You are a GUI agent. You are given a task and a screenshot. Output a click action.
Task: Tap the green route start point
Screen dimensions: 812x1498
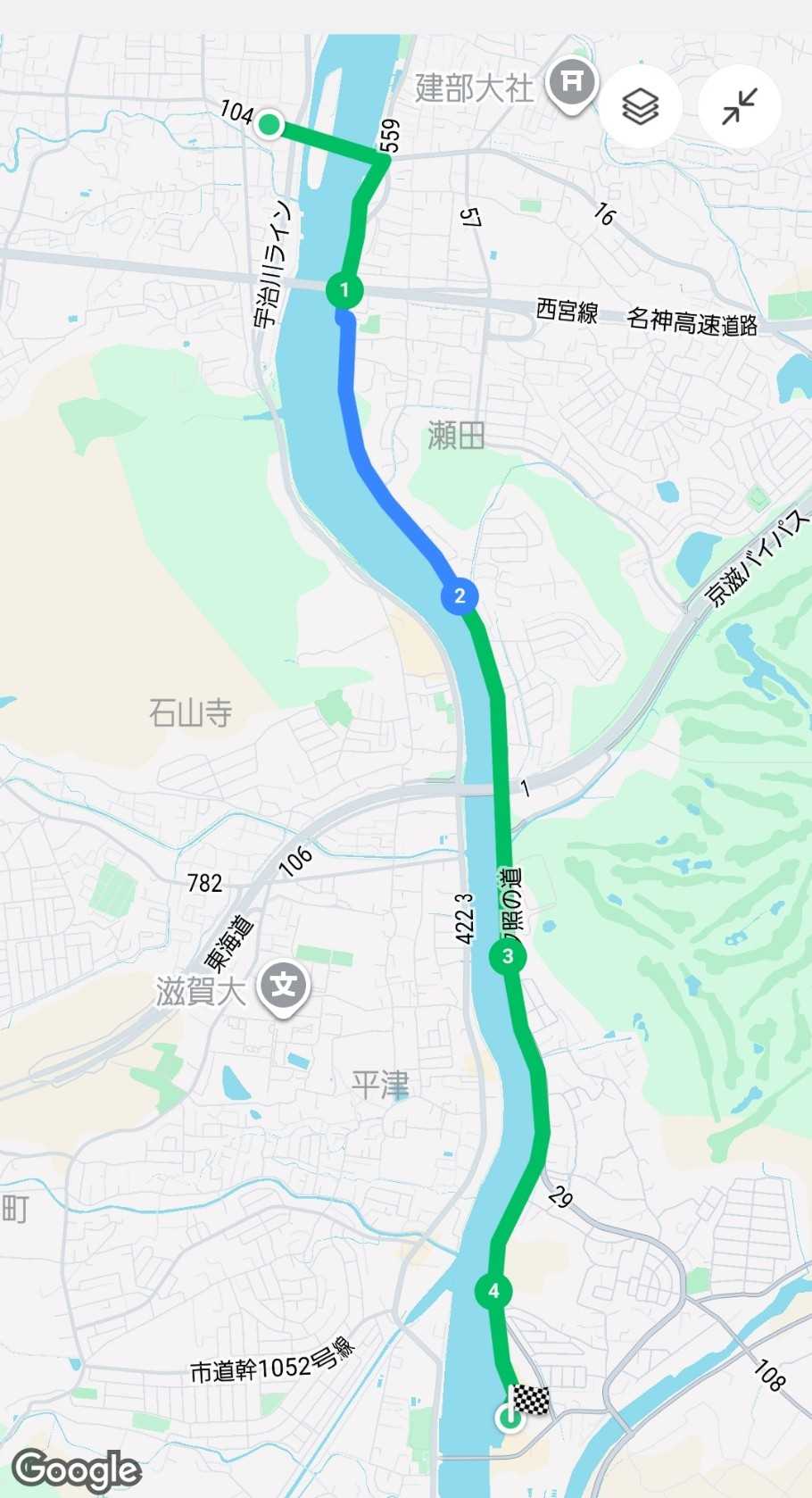pos(269,125)
